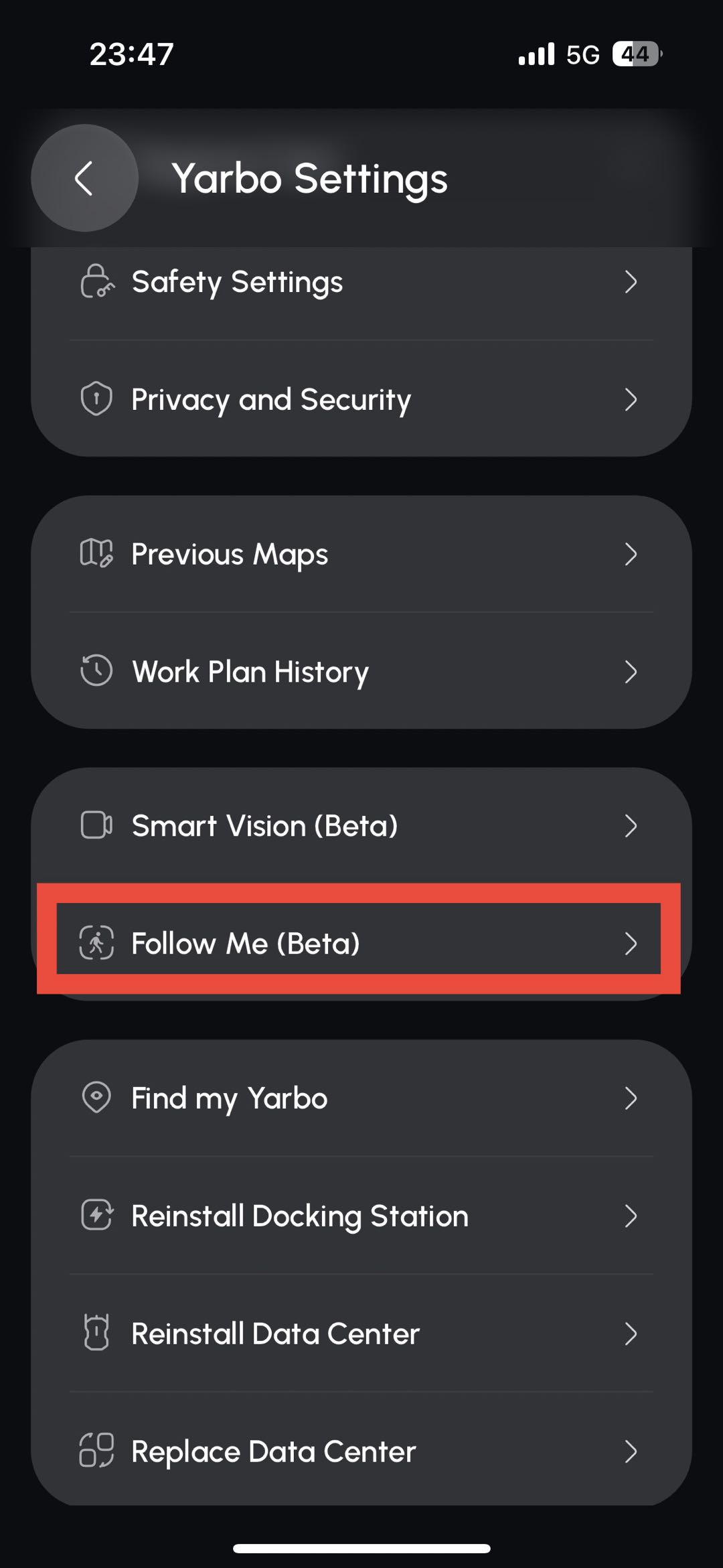Viewport: 723px width, 1568px height.
Task: Select Follow Me (Beta)
Action: [361, 944]
